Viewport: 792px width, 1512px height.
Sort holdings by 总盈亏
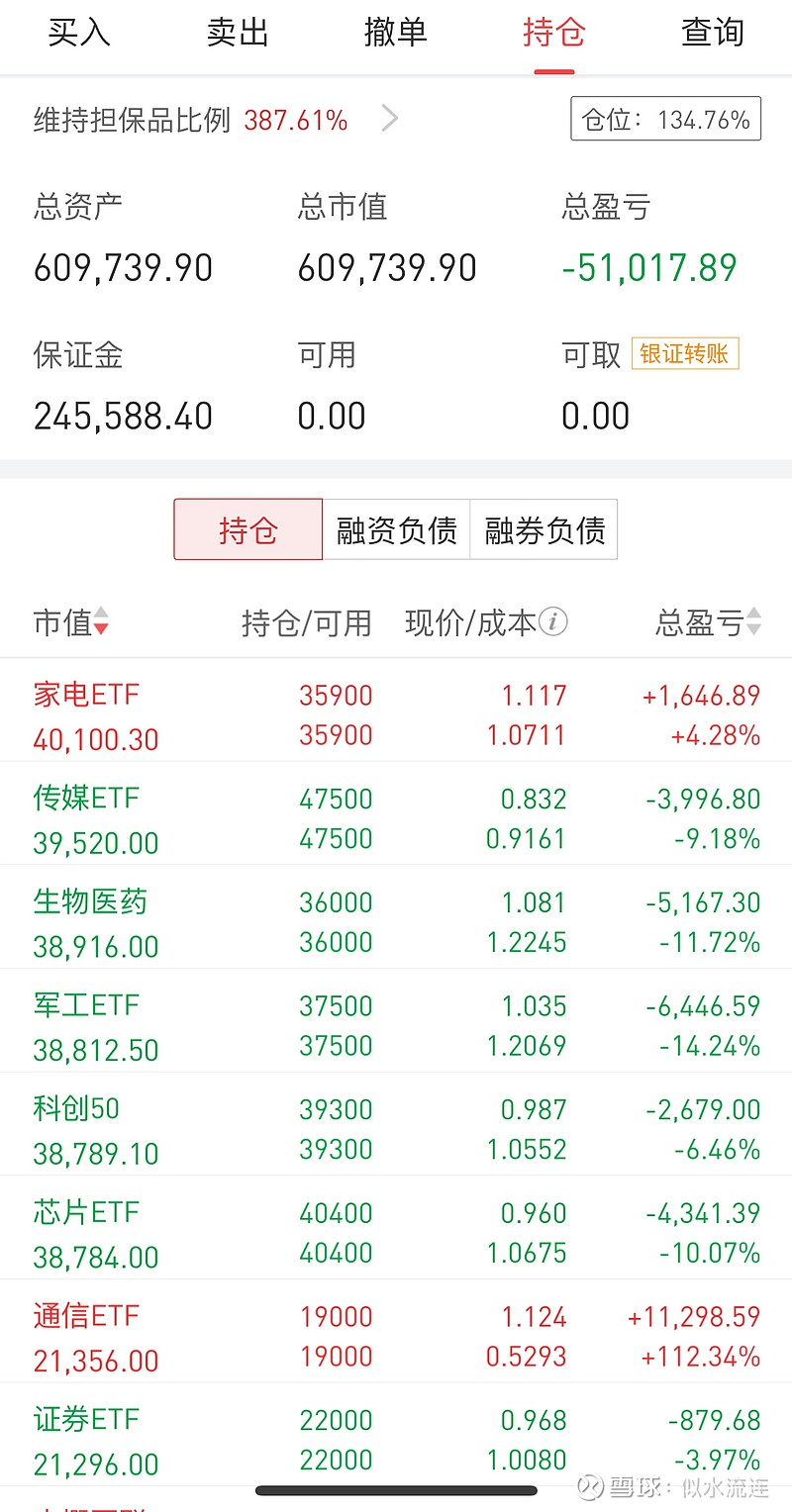coord(709,622)
